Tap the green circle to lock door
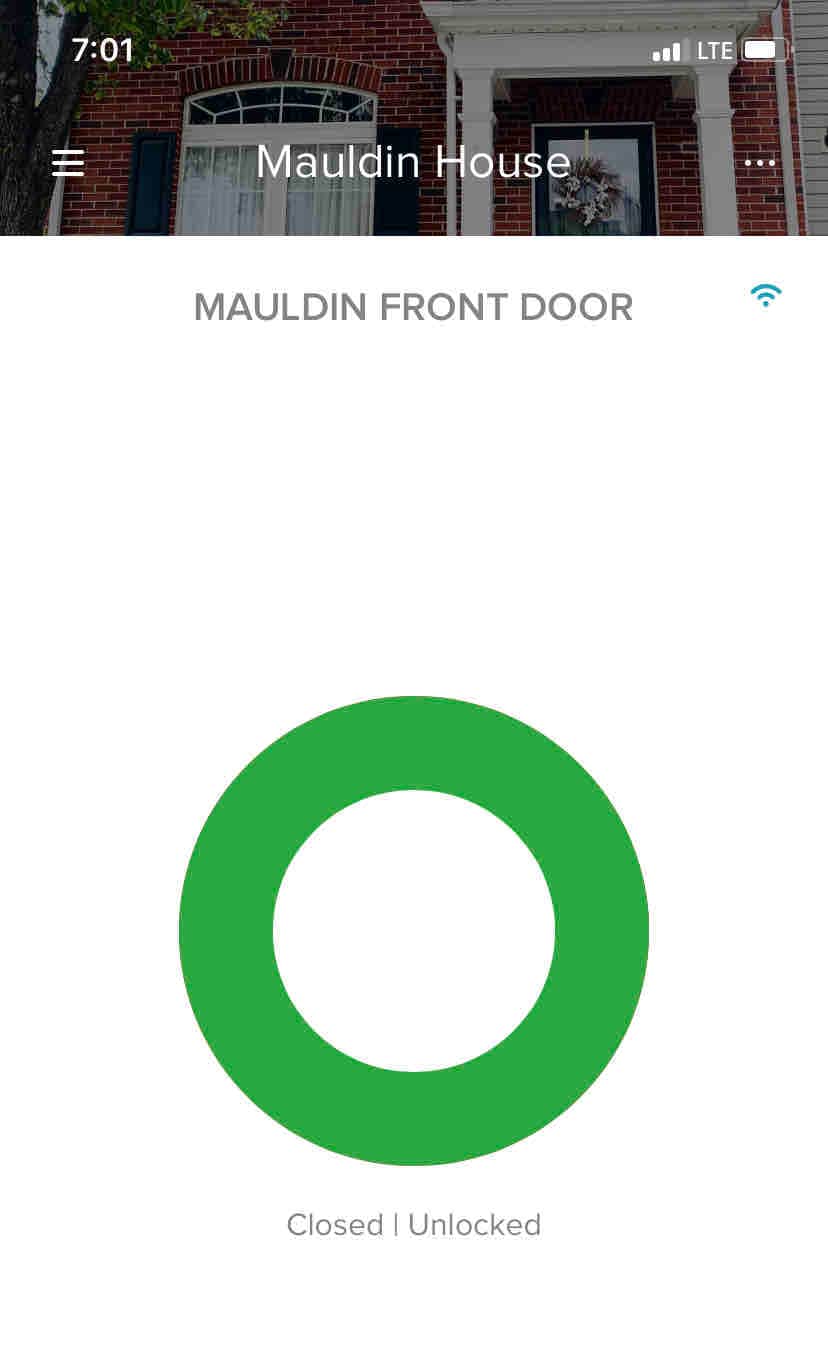The image size is (828, 1350). 414,931
